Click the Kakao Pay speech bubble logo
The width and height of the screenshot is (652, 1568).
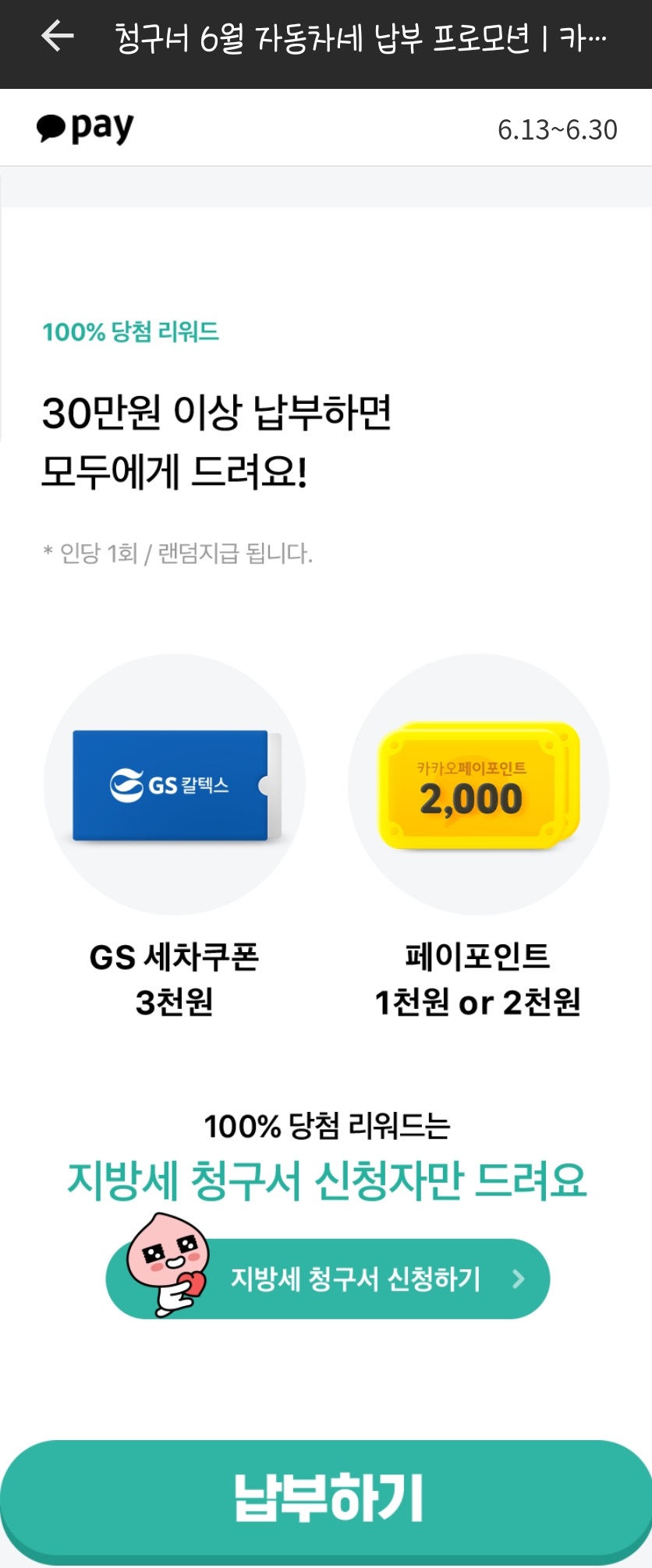click(x=51, y=126)
